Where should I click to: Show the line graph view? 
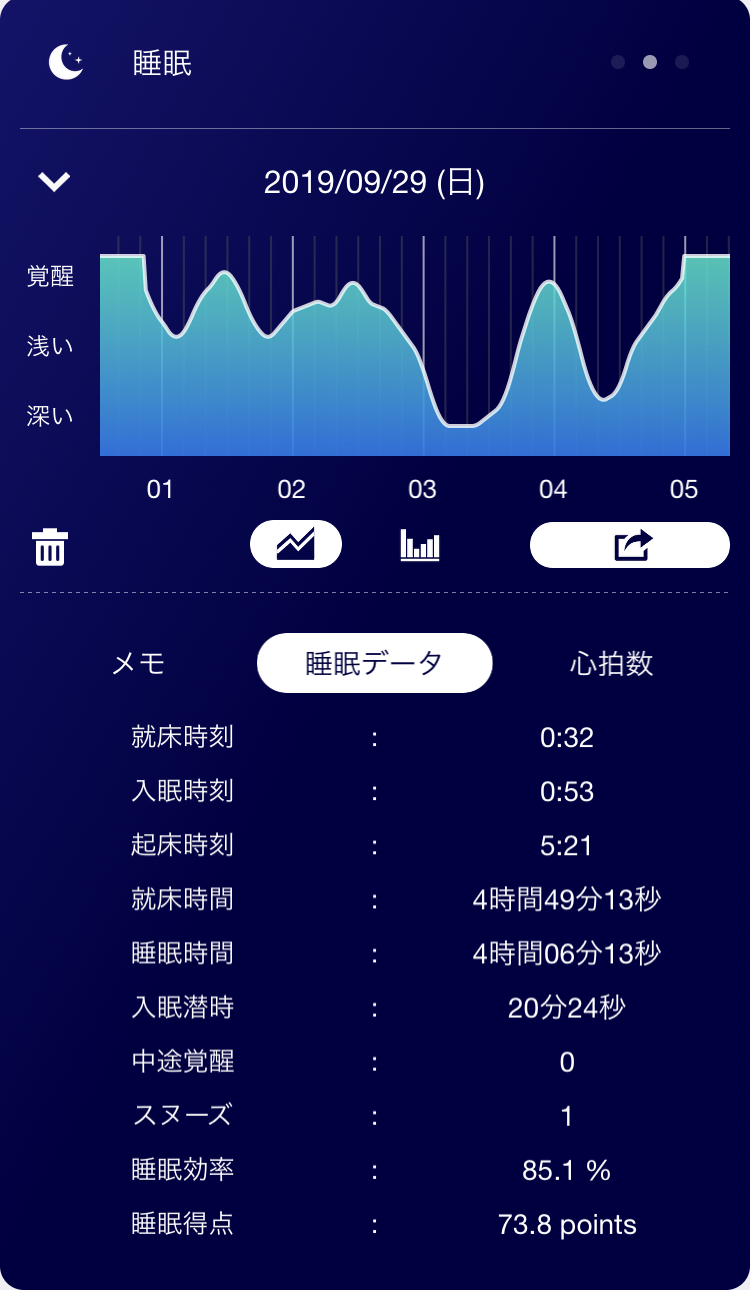296,545
